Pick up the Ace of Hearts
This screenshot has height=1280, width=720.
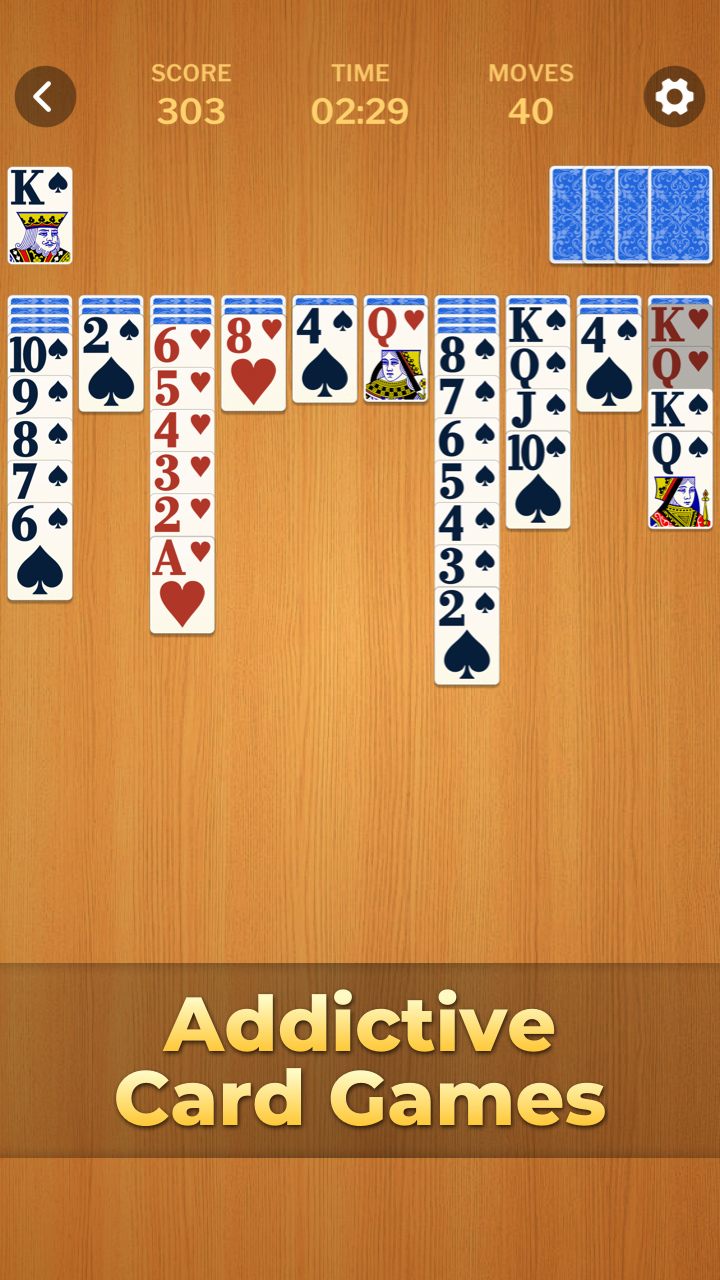tap(182, 580)
